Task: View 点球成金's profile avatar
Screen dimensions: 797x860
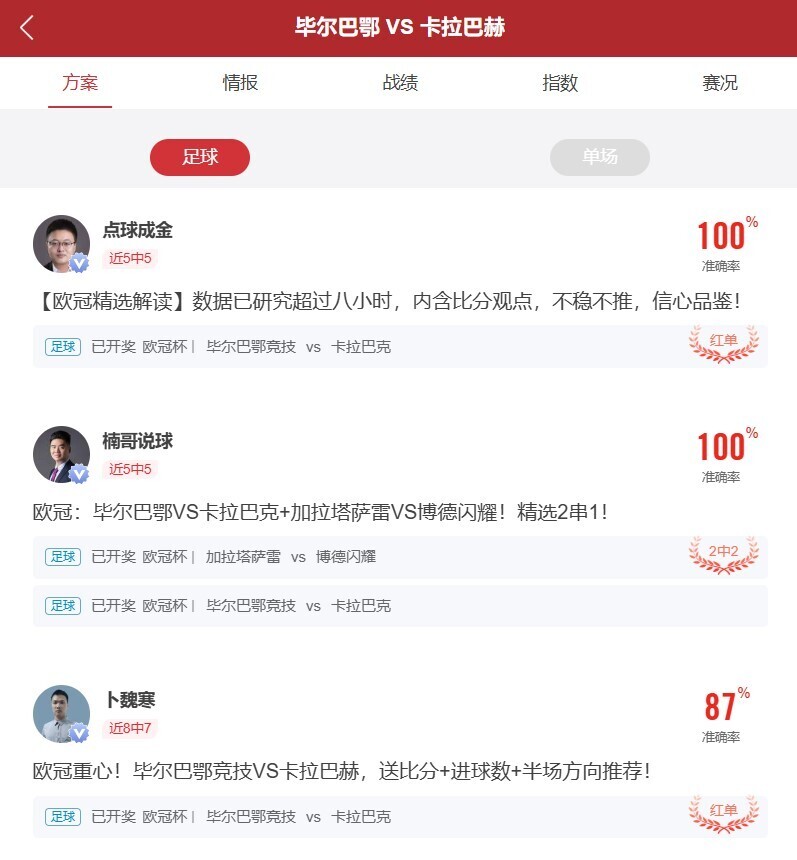Action: [x=62, y=244]
